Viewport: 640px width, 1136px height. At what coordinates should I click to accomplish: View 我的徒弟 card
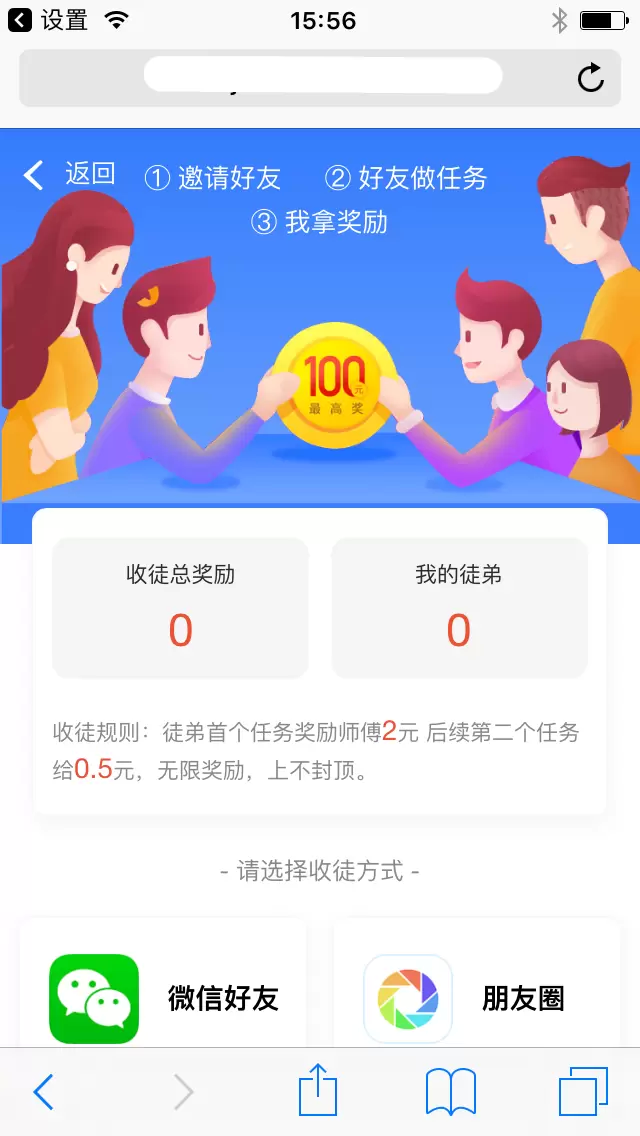coord(459,608)
